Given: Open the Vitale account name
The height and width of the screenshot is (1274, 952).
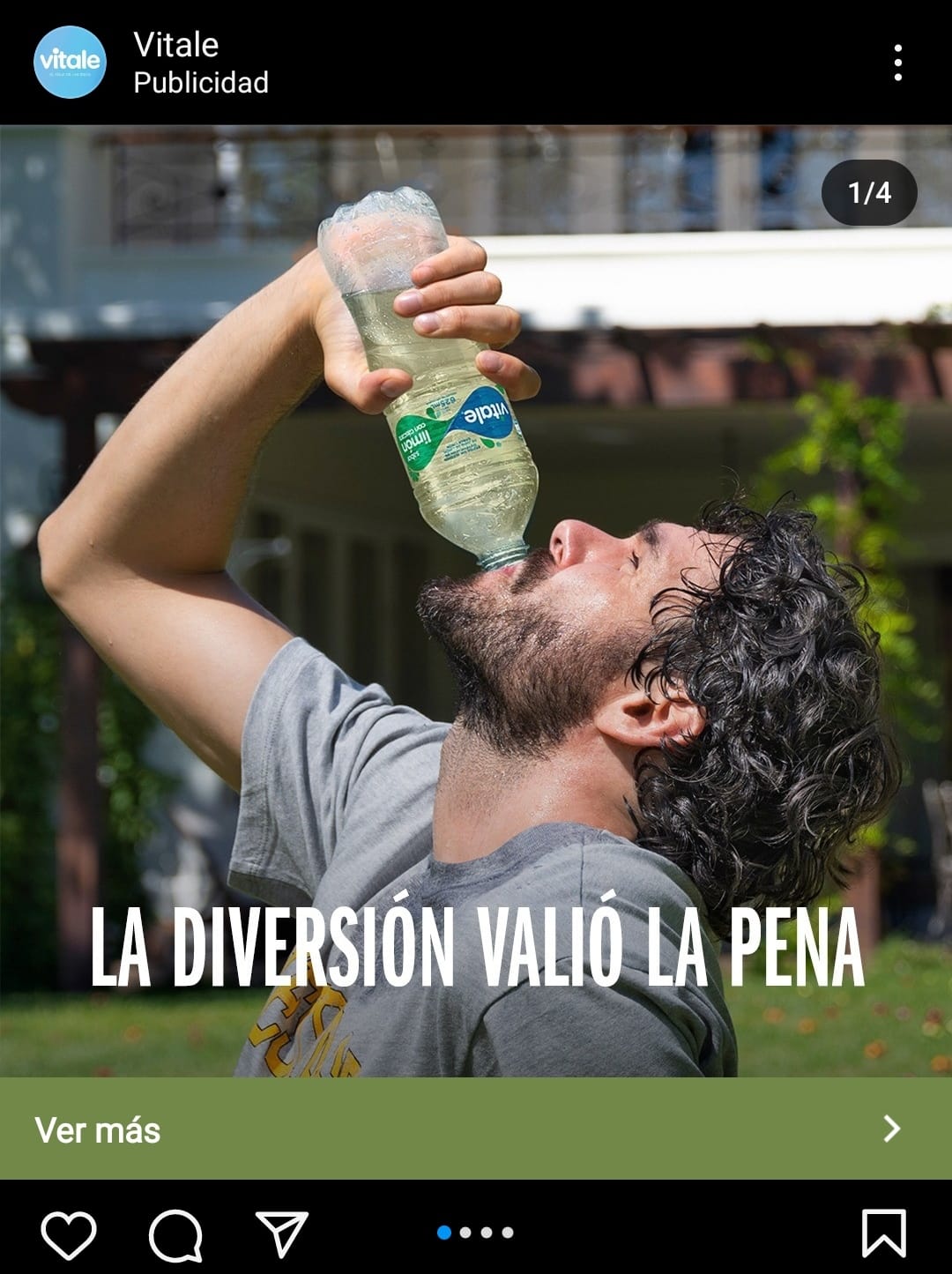Looking at the screenshot, I should 175,45.
